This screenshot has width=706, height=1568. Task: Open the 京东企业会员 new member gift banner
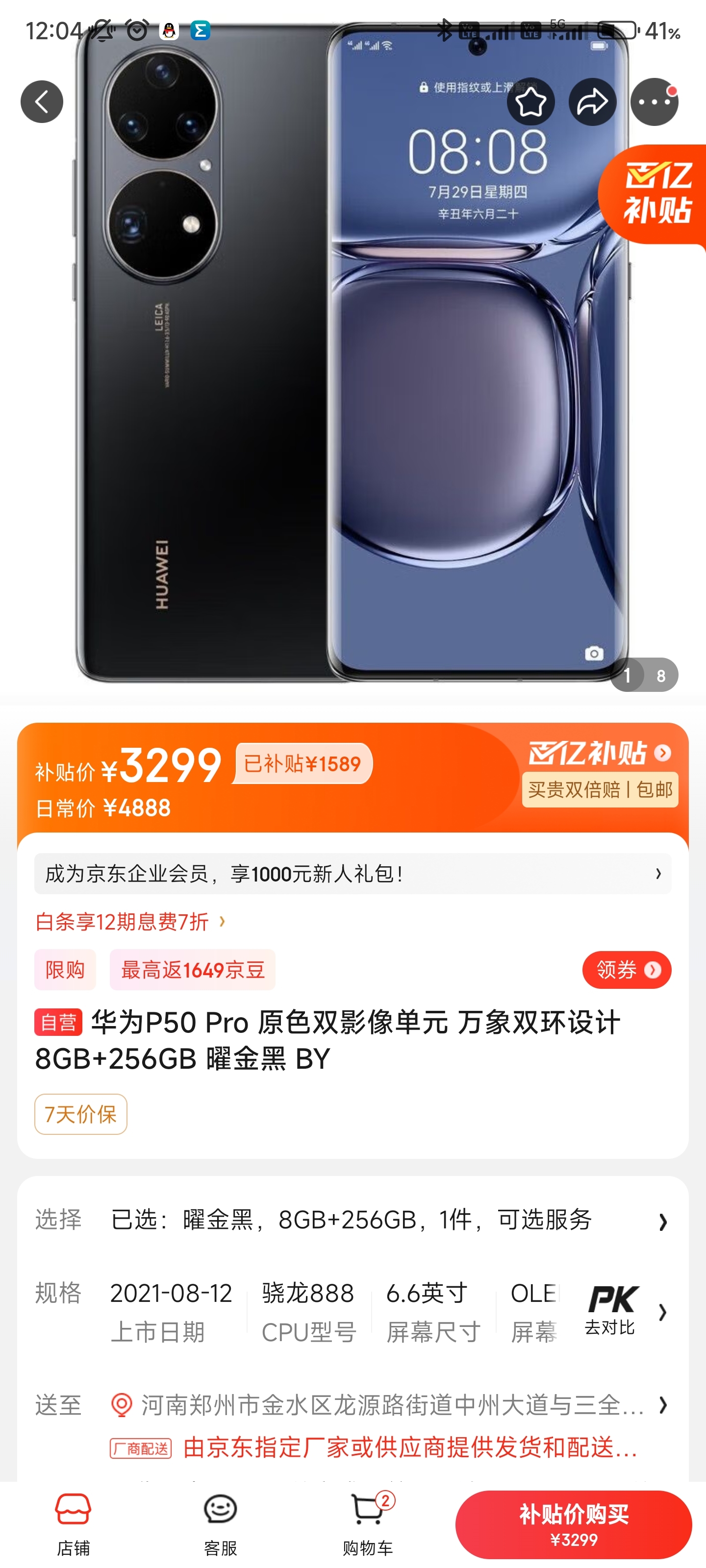click(352, 874)
